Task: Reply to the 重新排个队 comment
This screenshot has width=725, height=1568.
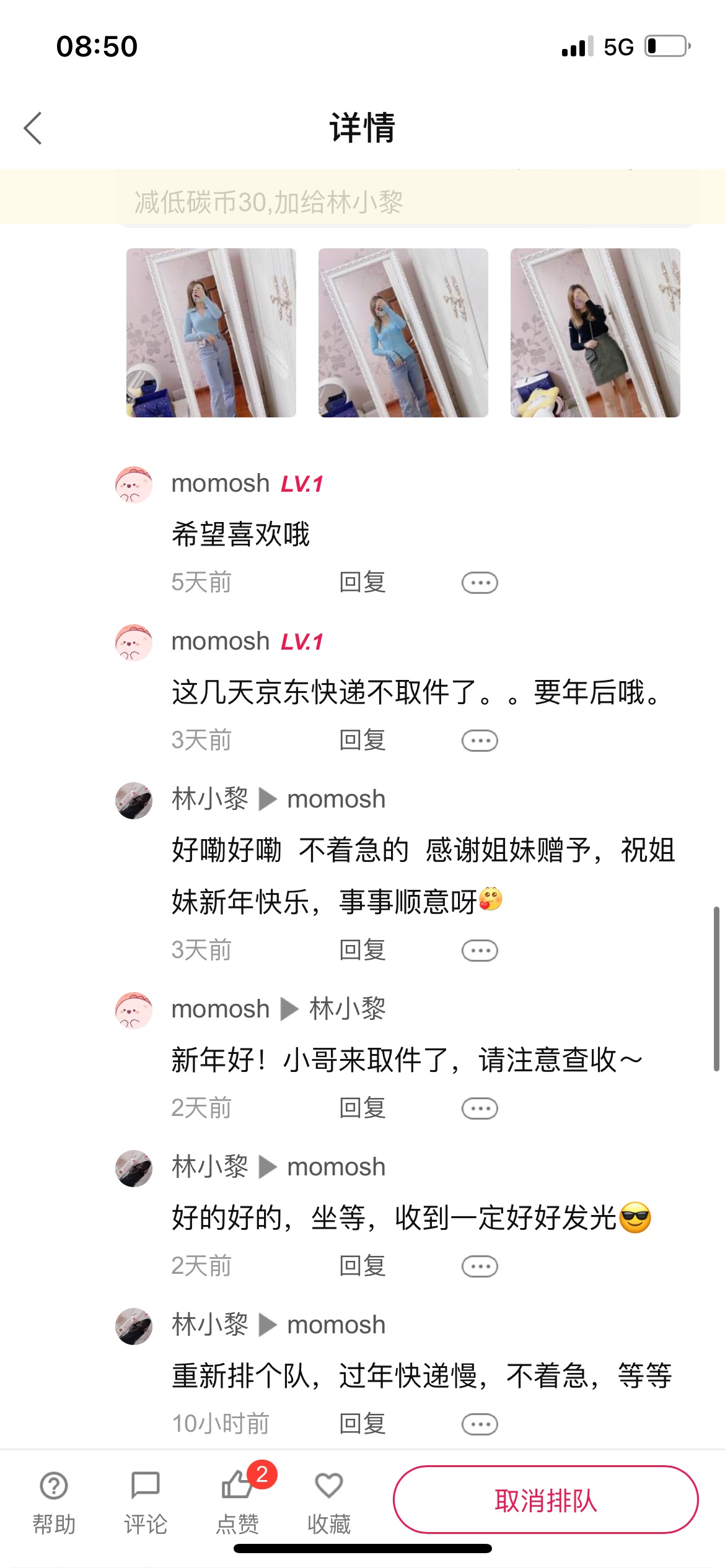Action: pos(362,1424)
